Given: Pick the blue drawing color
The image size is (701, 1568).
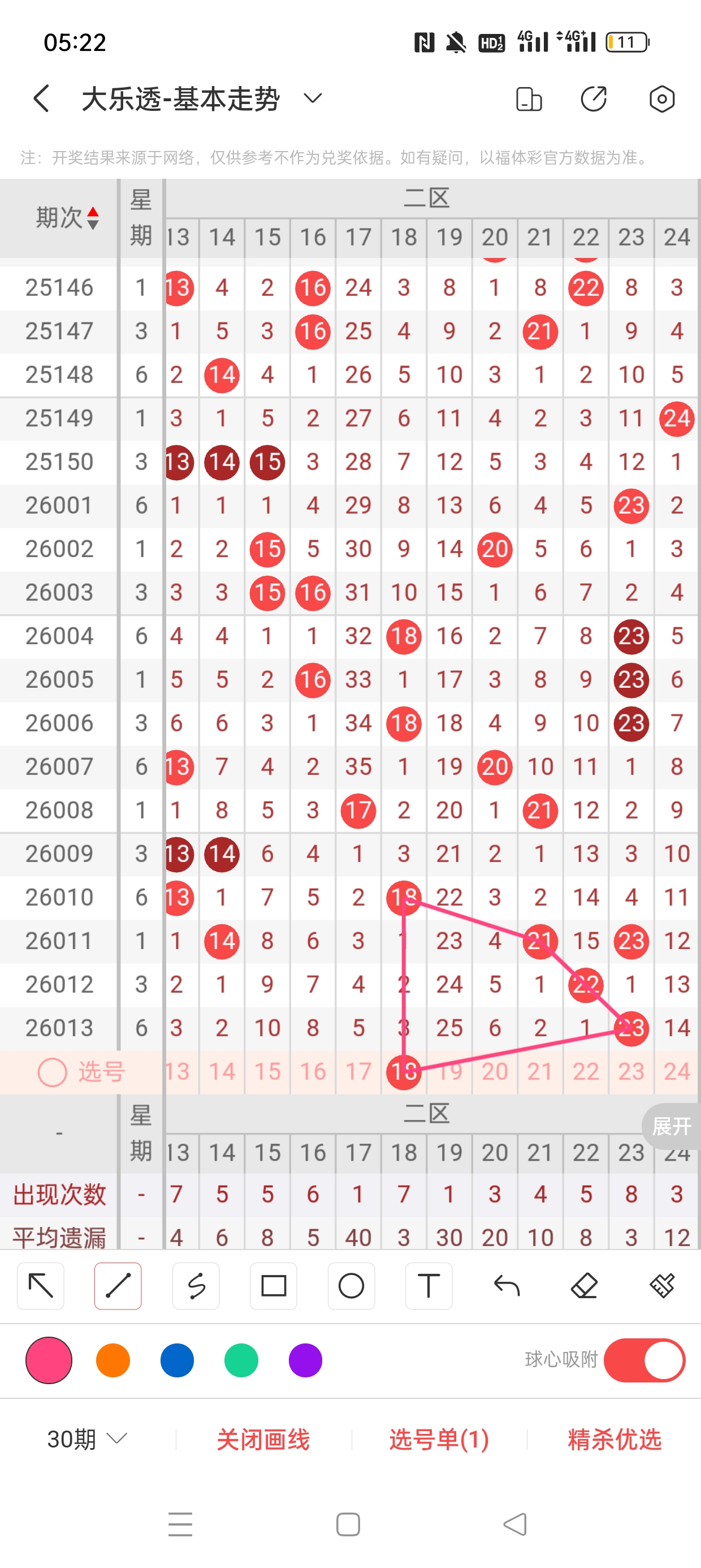Looking at the screenshot, I should click(177, 1360).
